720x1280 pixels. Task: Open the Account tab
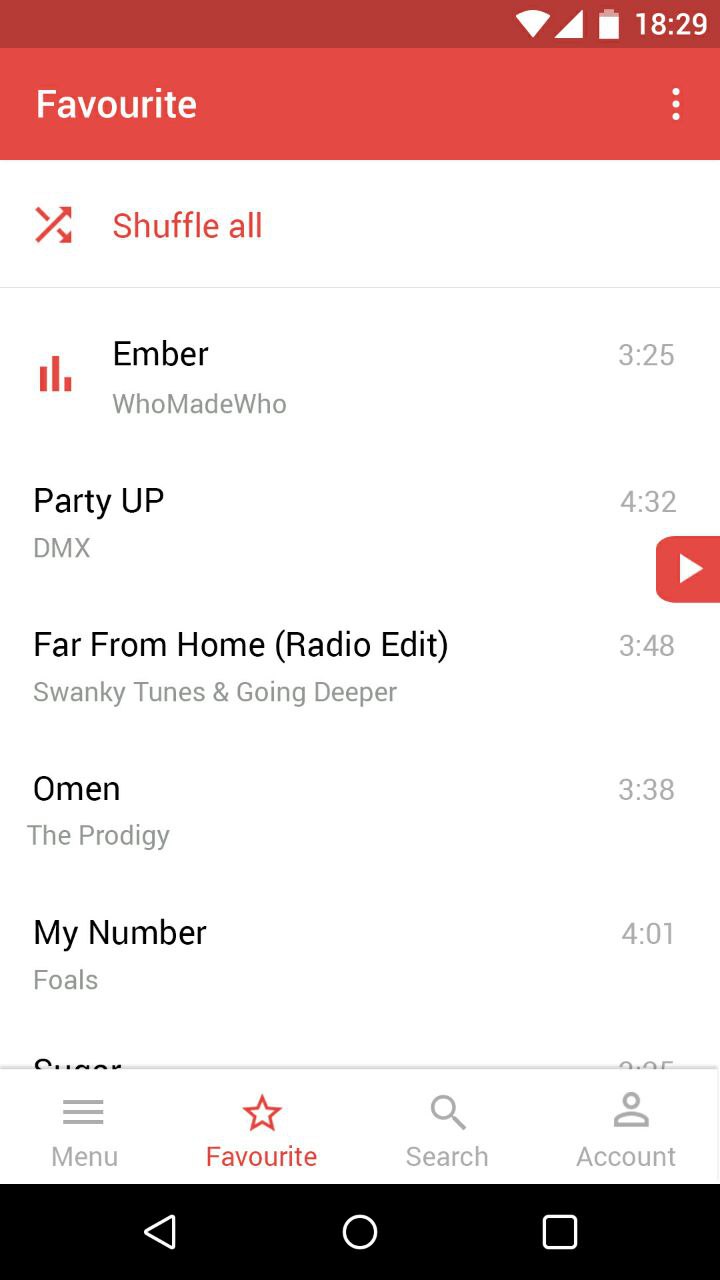tap(627, 1128)
